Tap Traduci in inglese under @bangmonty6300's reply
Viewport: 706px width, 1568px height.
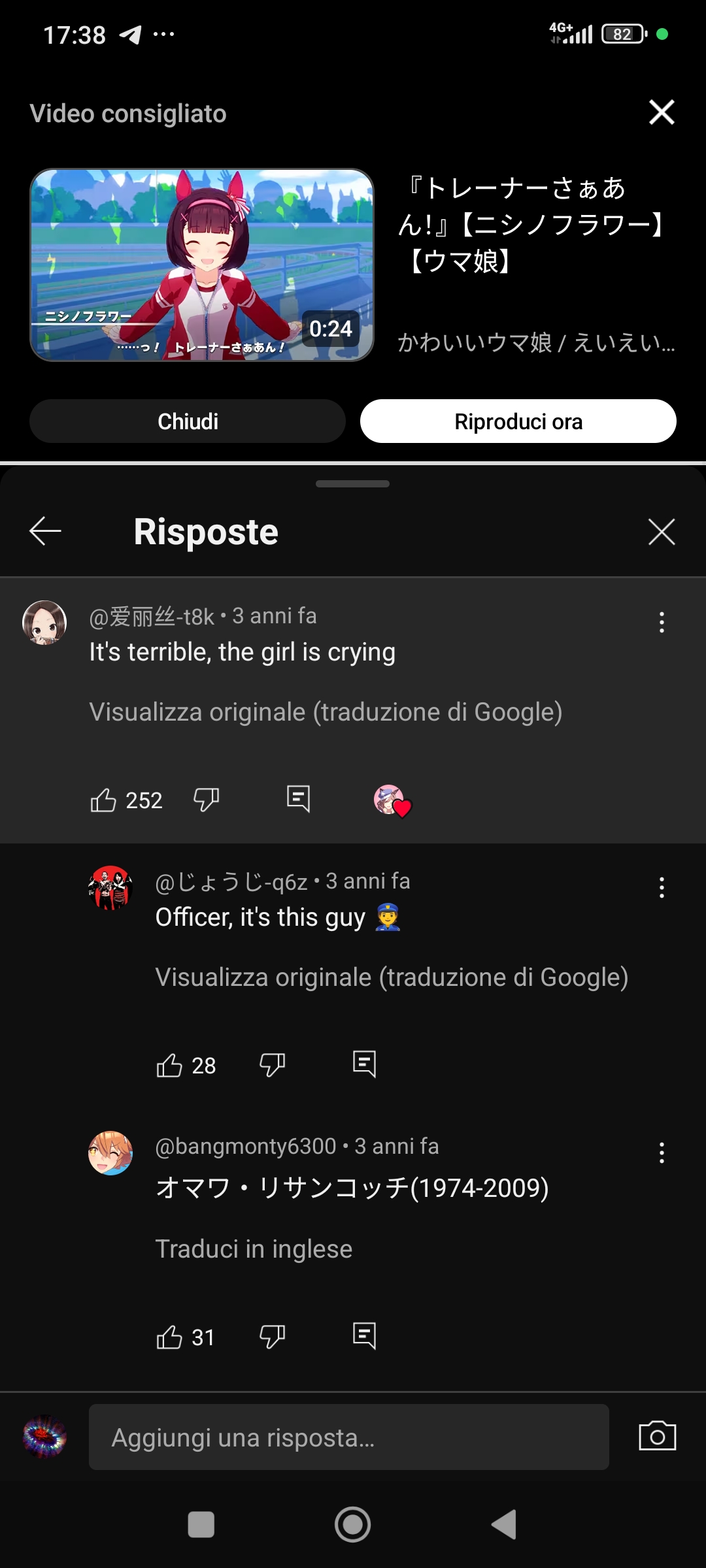tap(254, 1249)
